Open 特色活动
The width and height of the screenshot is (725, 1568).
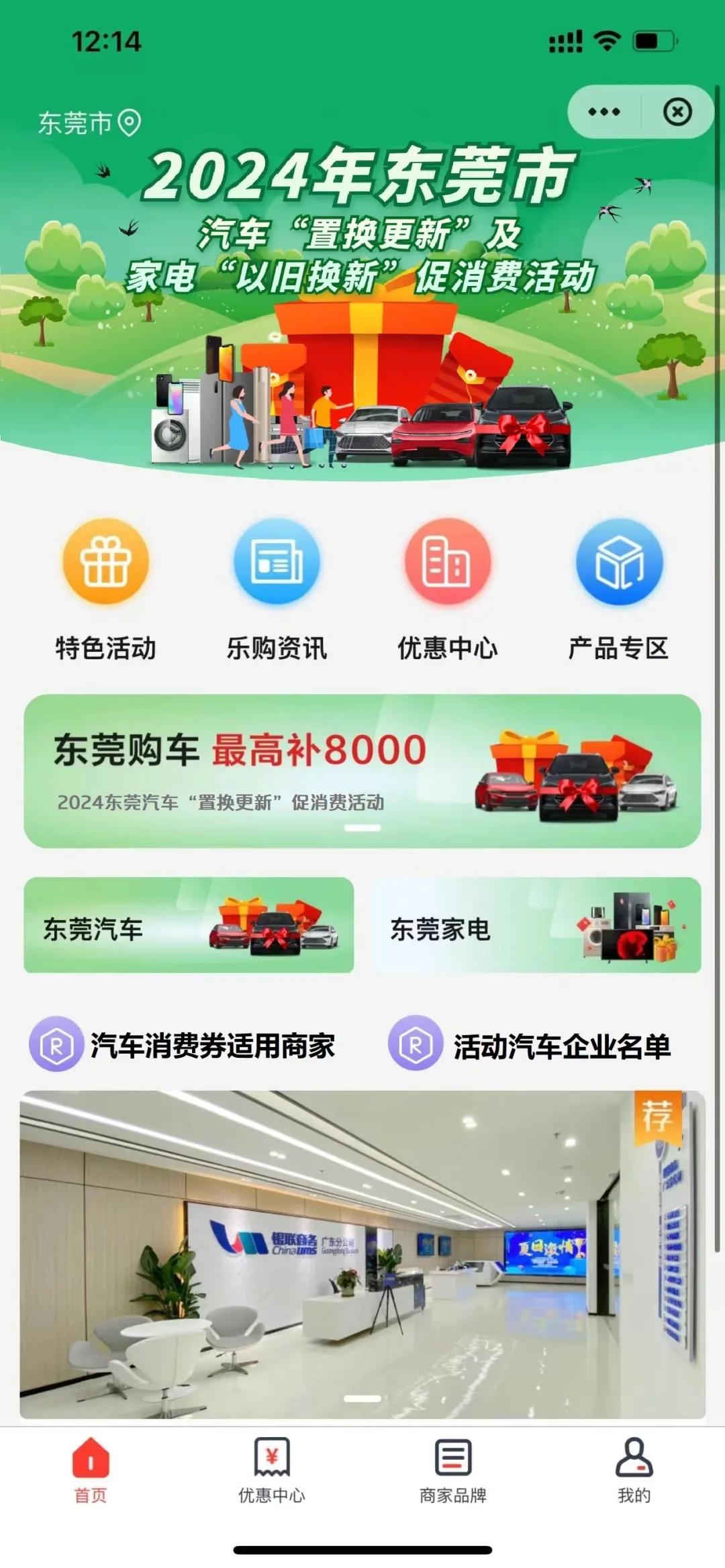point(105,589)
